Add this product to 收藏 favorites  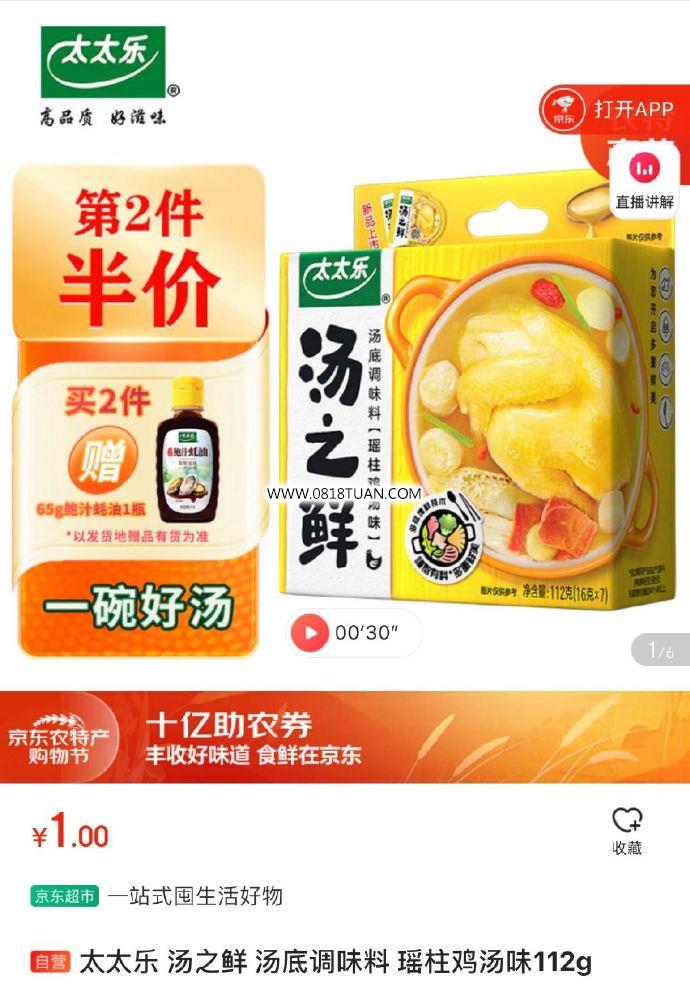[x=627, y=831]
